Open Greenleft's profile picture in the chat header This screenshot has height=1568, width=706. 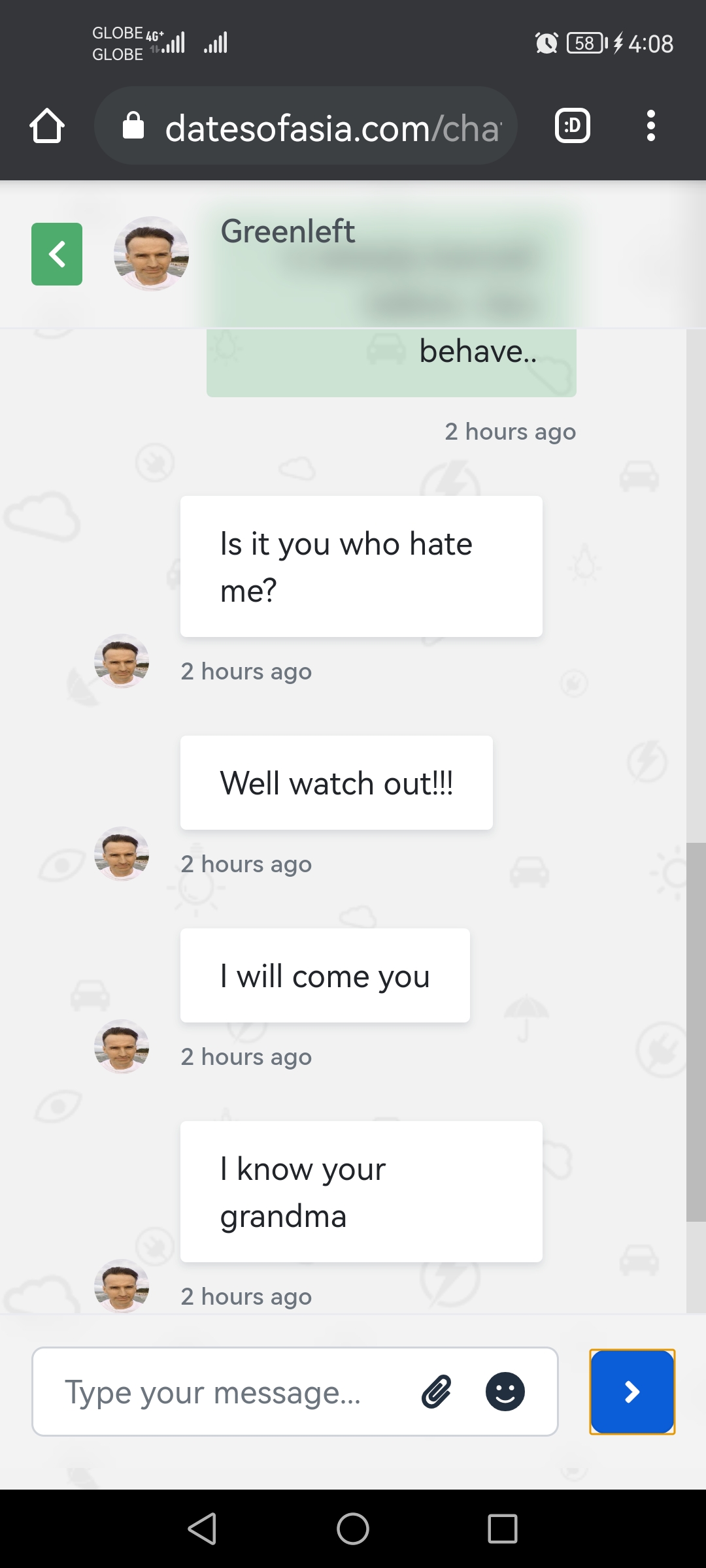pos(152,253)
